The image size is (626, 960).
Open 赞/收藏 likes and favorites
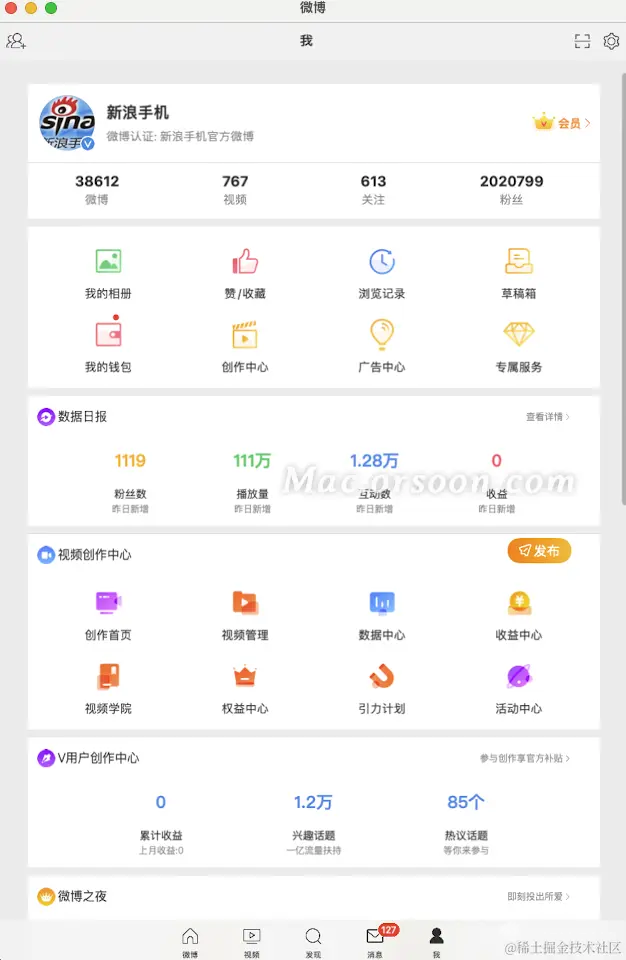[245, 274]
